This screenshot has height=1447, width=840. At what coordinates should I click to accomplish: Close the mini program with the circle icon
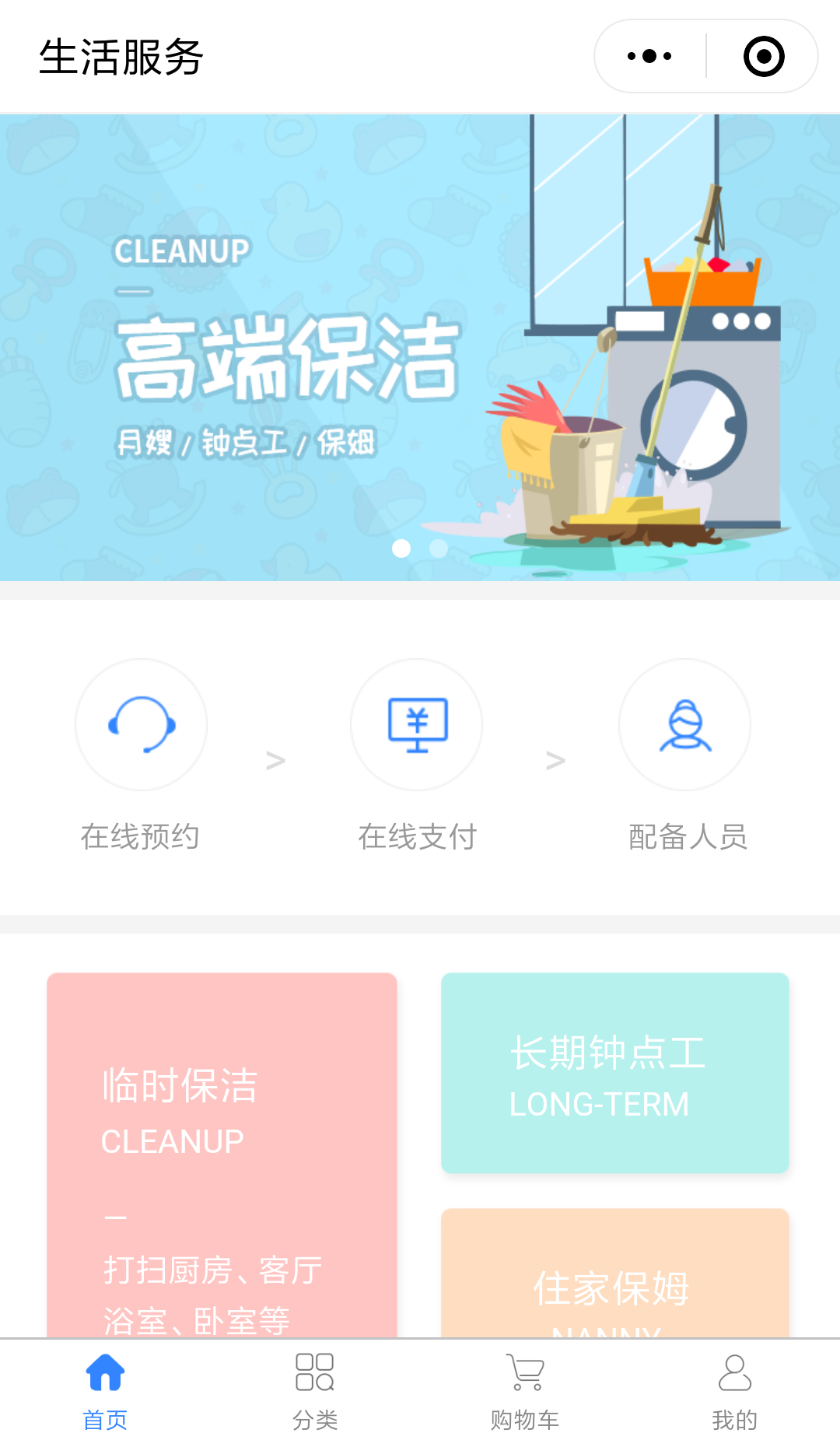pos(764,56)
